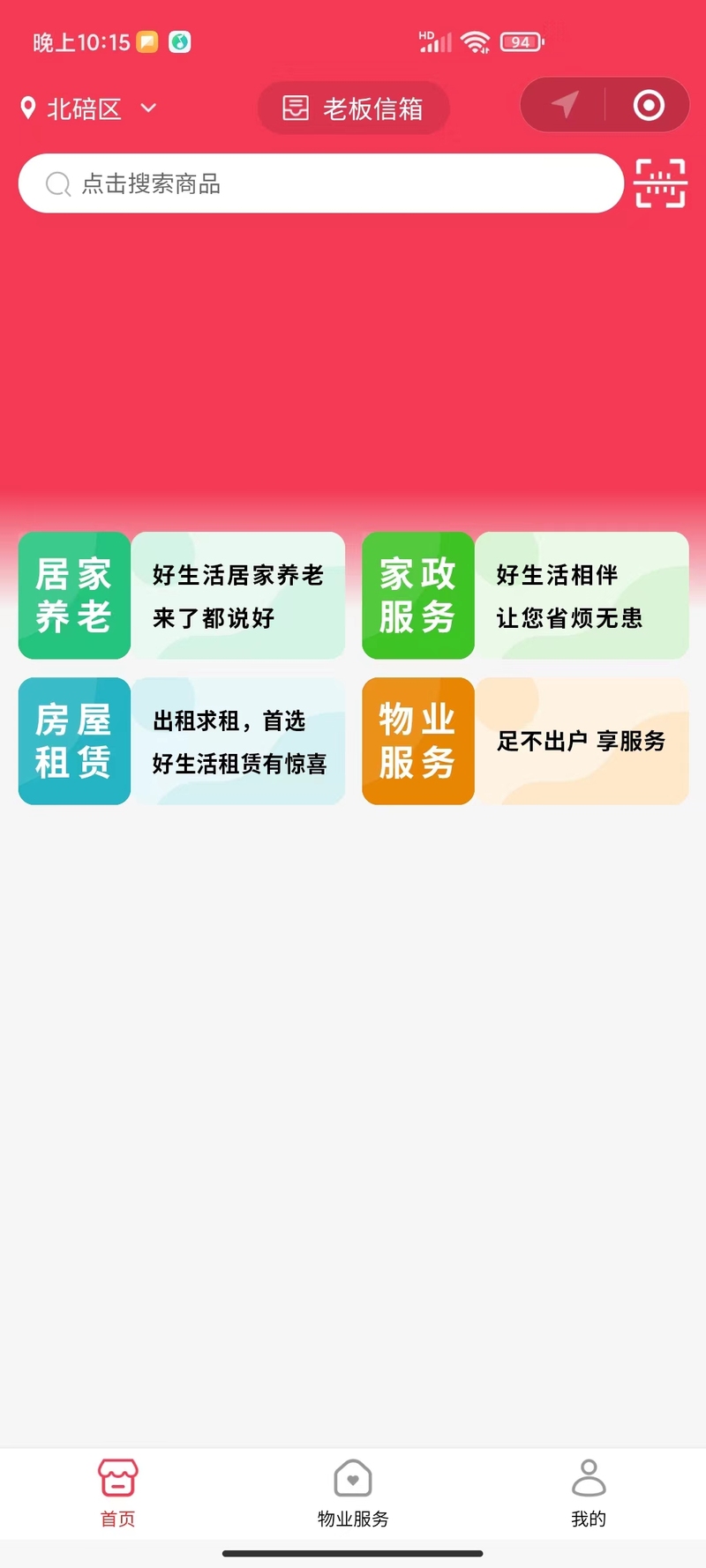
Task: Tap the paper-plane icon in the capsule
Action: [x=564, y=105]
